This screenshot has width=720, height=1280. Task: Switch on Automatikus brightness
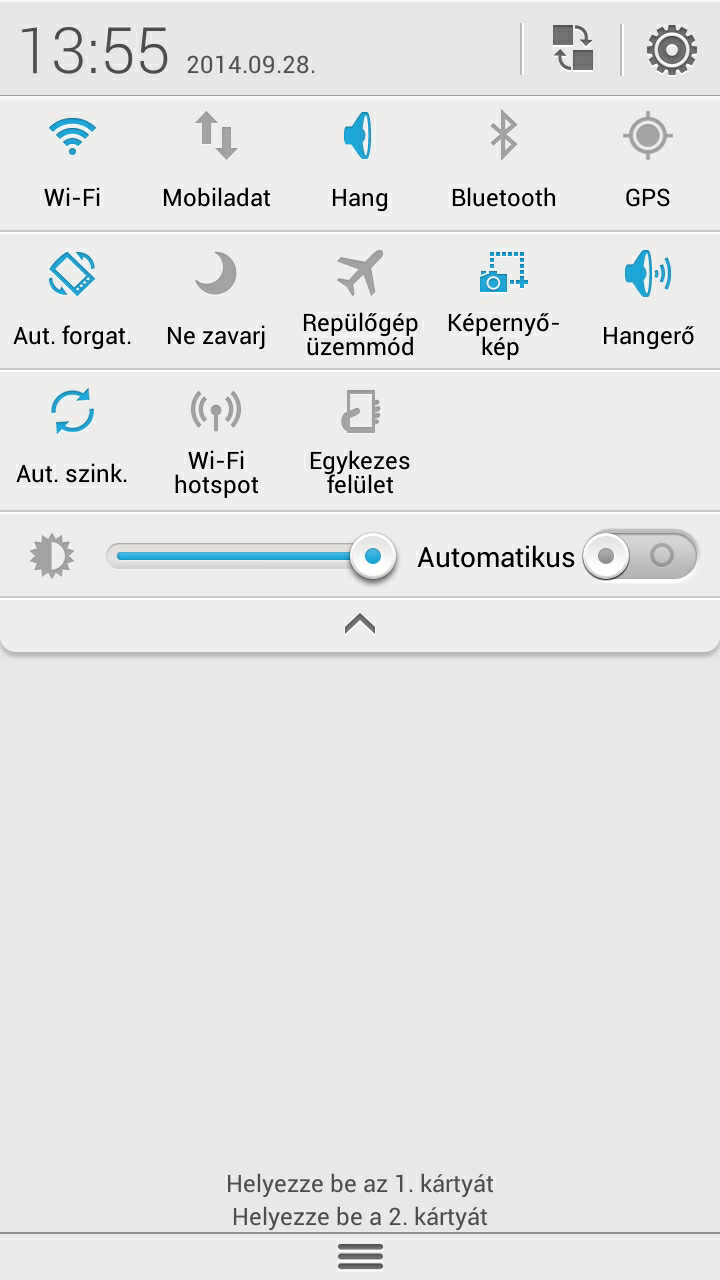tap(639, 556)
